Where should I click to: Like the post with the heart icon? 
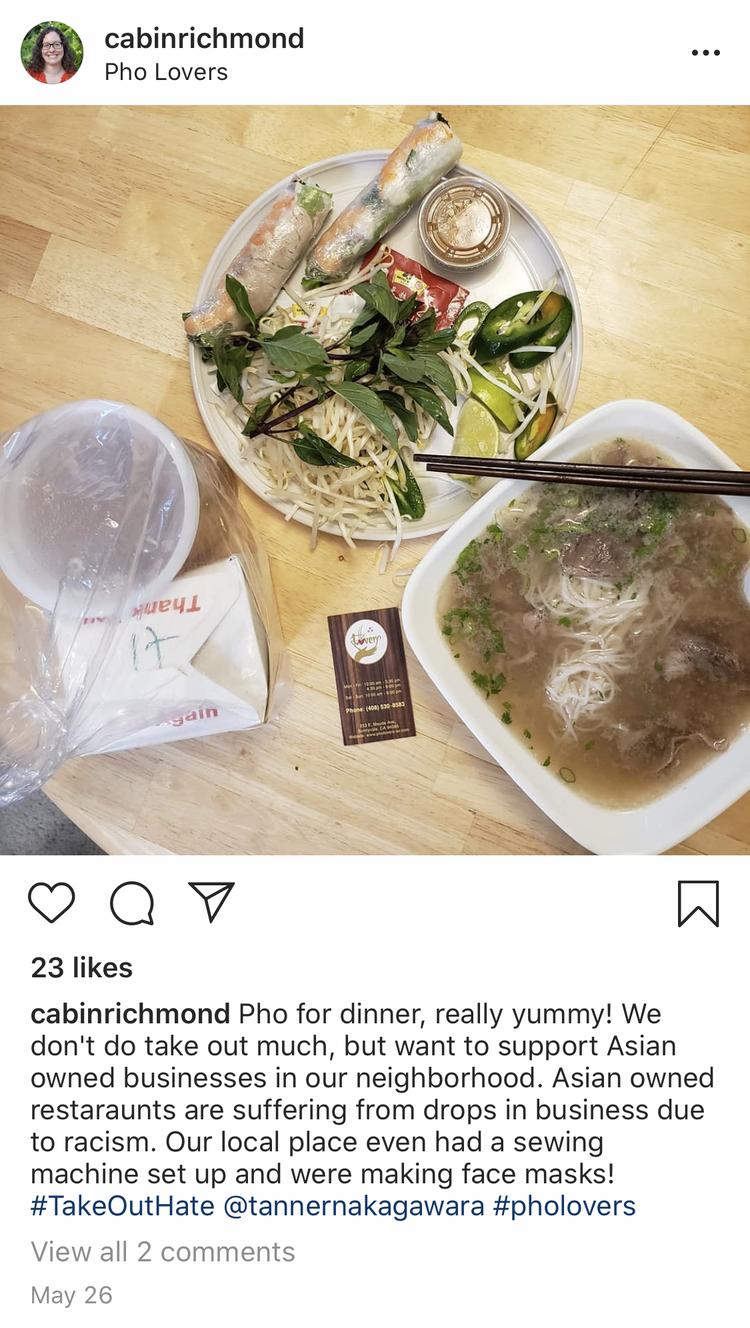51,902
